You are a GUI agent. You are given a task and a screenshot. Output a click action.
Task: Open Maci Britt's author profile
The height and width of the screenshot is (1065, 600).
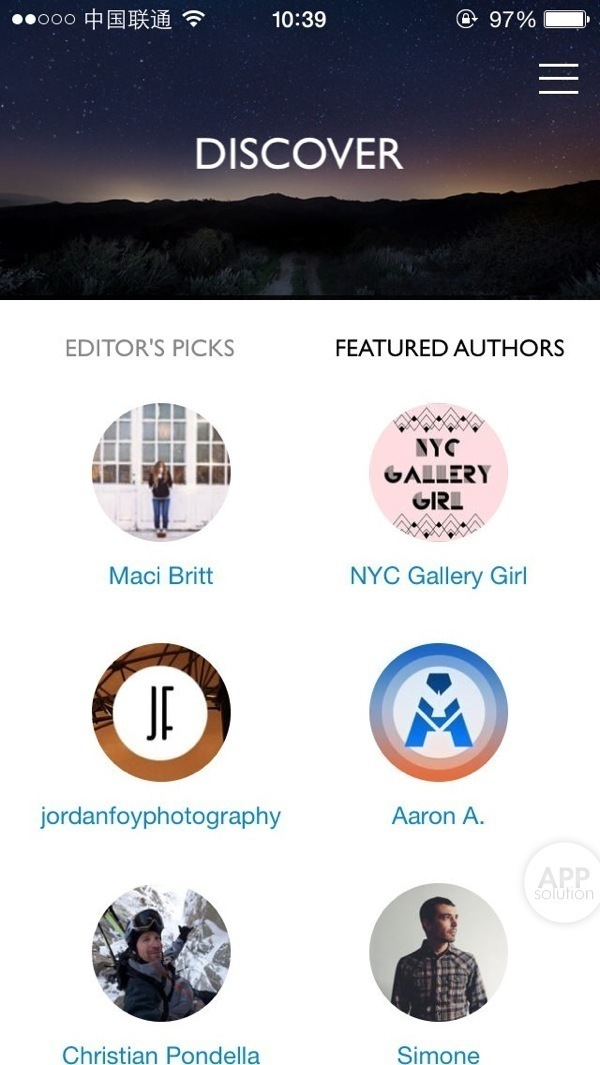click(x=161, y=473)
